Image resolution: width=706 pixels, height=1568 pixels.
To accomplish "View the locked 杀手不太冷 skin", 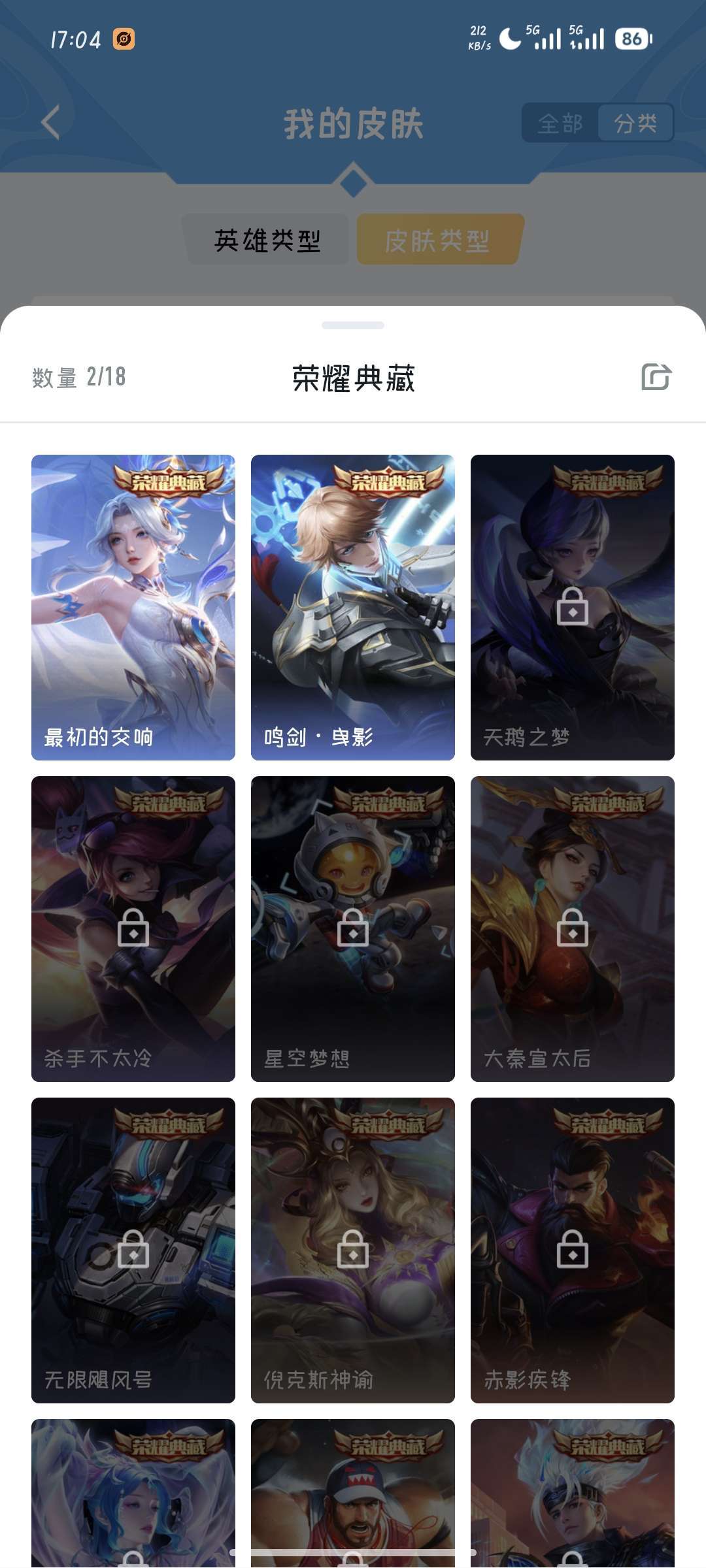I will point(133,928).
